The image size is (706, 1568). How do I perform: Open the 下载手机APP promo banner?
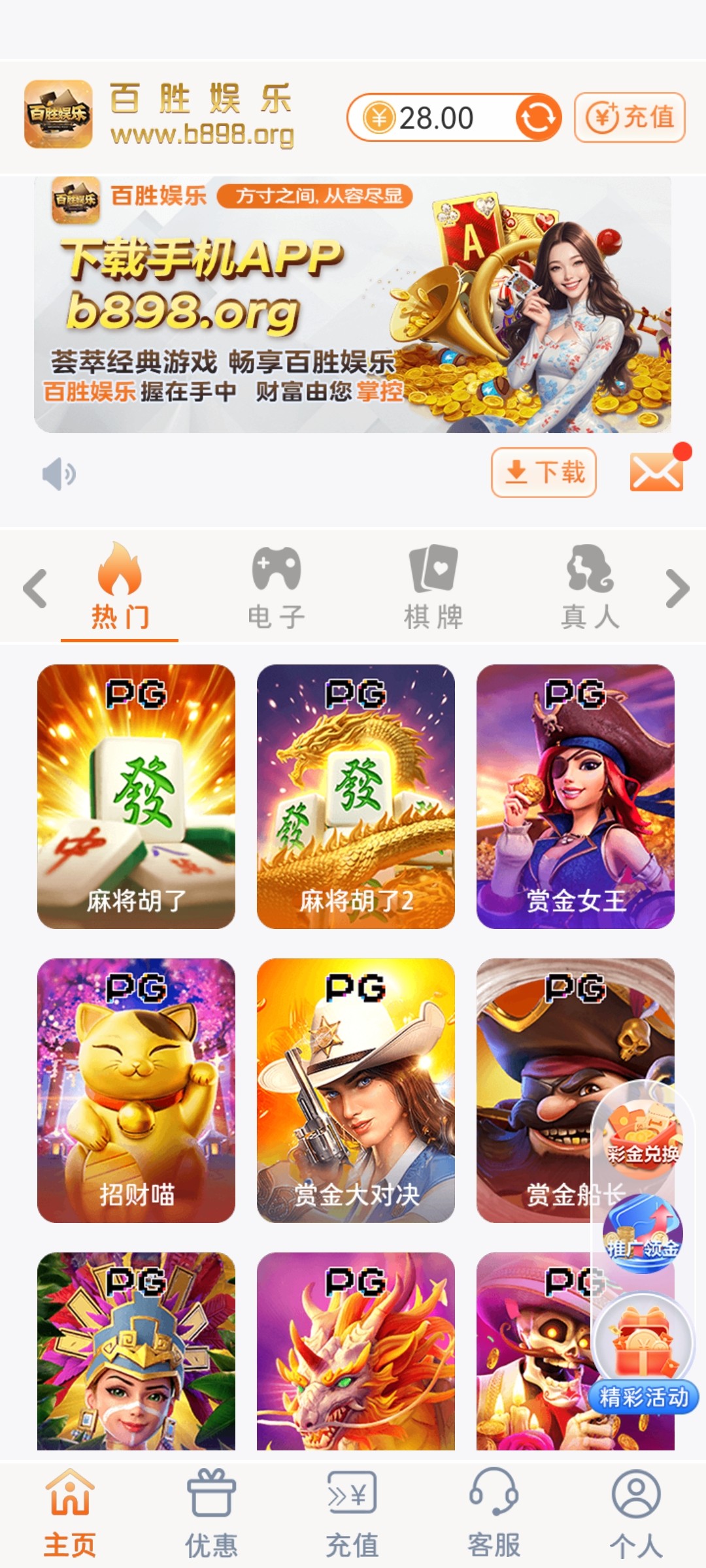tap(352, 304)
